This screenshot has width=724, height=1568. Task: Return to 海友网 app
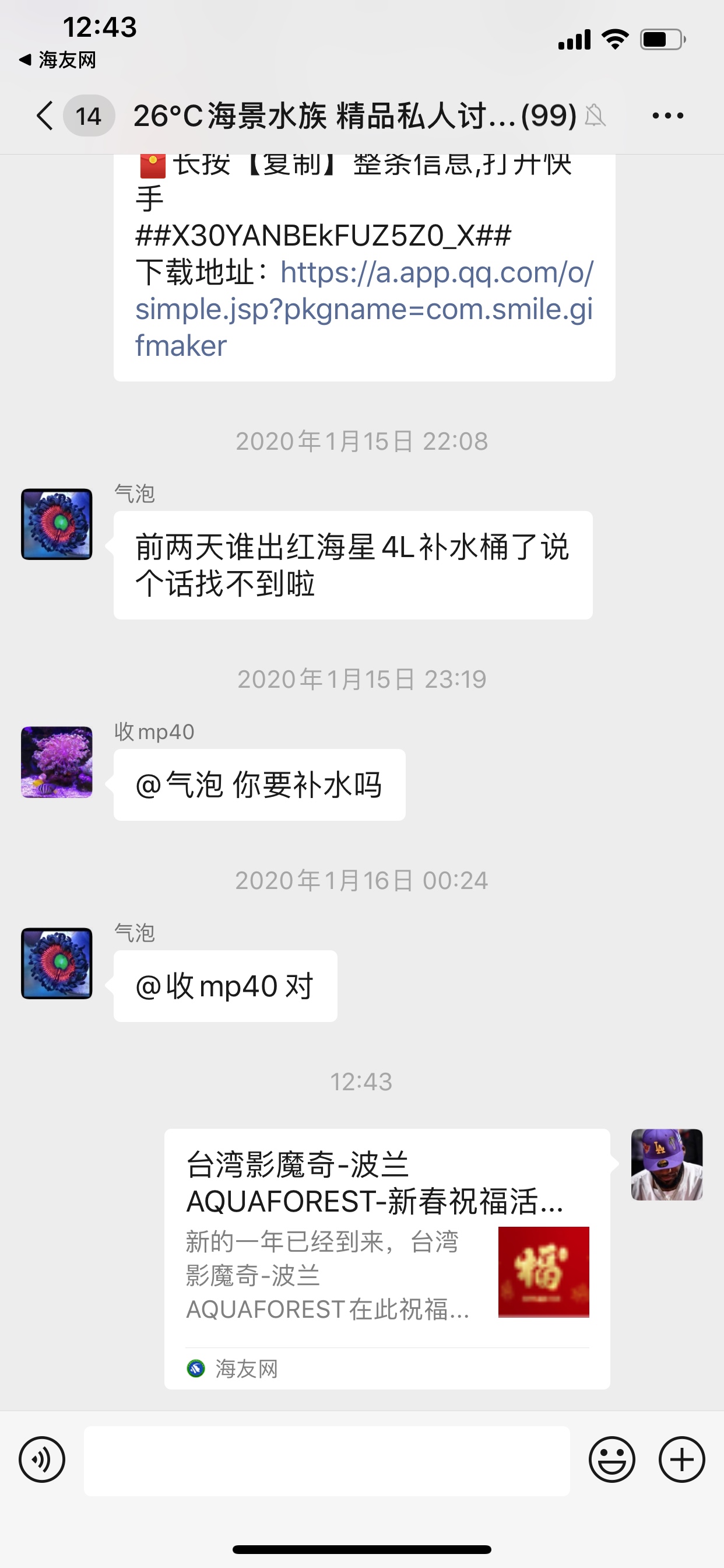[58, 60]
